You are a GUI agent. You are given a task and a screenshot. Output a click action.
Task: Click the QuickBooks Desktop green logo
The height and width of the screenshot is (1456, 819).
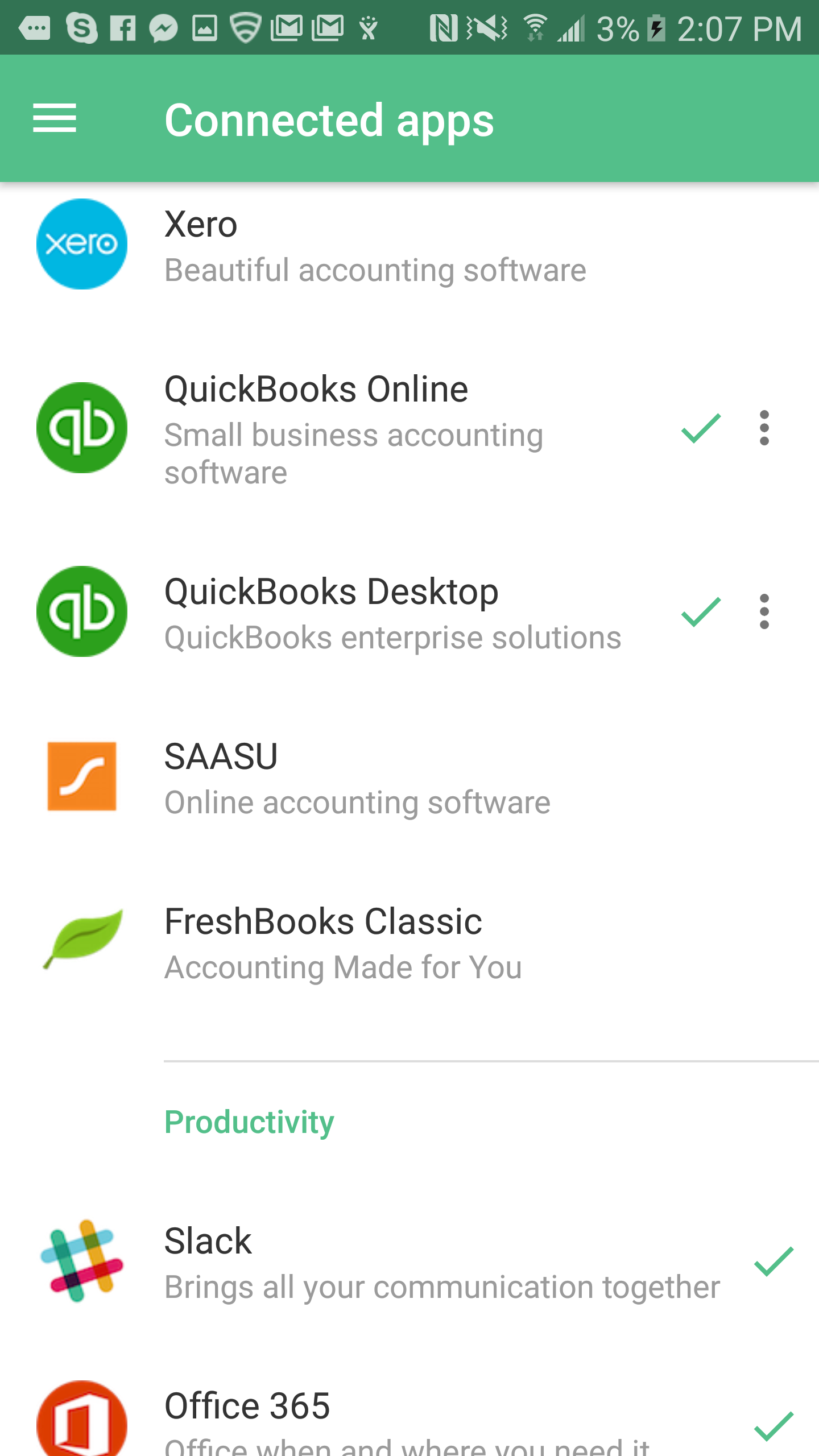point(81,611)
